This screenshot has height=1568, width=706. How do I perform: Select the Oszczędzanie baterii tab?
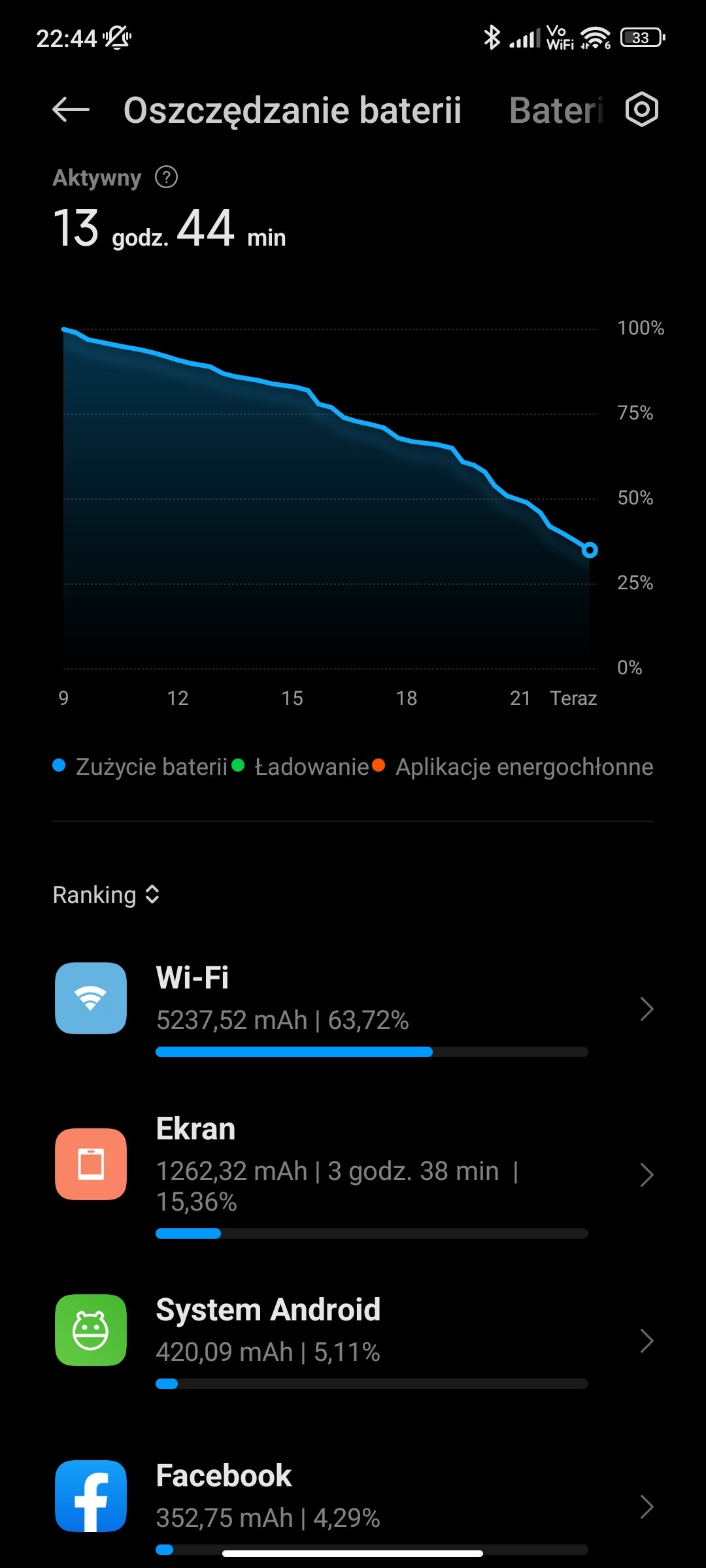coord(292,110)
